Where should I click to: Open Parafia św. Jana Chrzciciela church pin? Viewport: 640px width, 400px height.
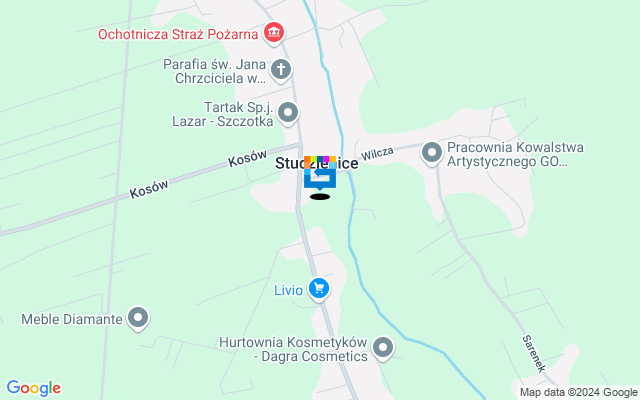click(282, 70)
